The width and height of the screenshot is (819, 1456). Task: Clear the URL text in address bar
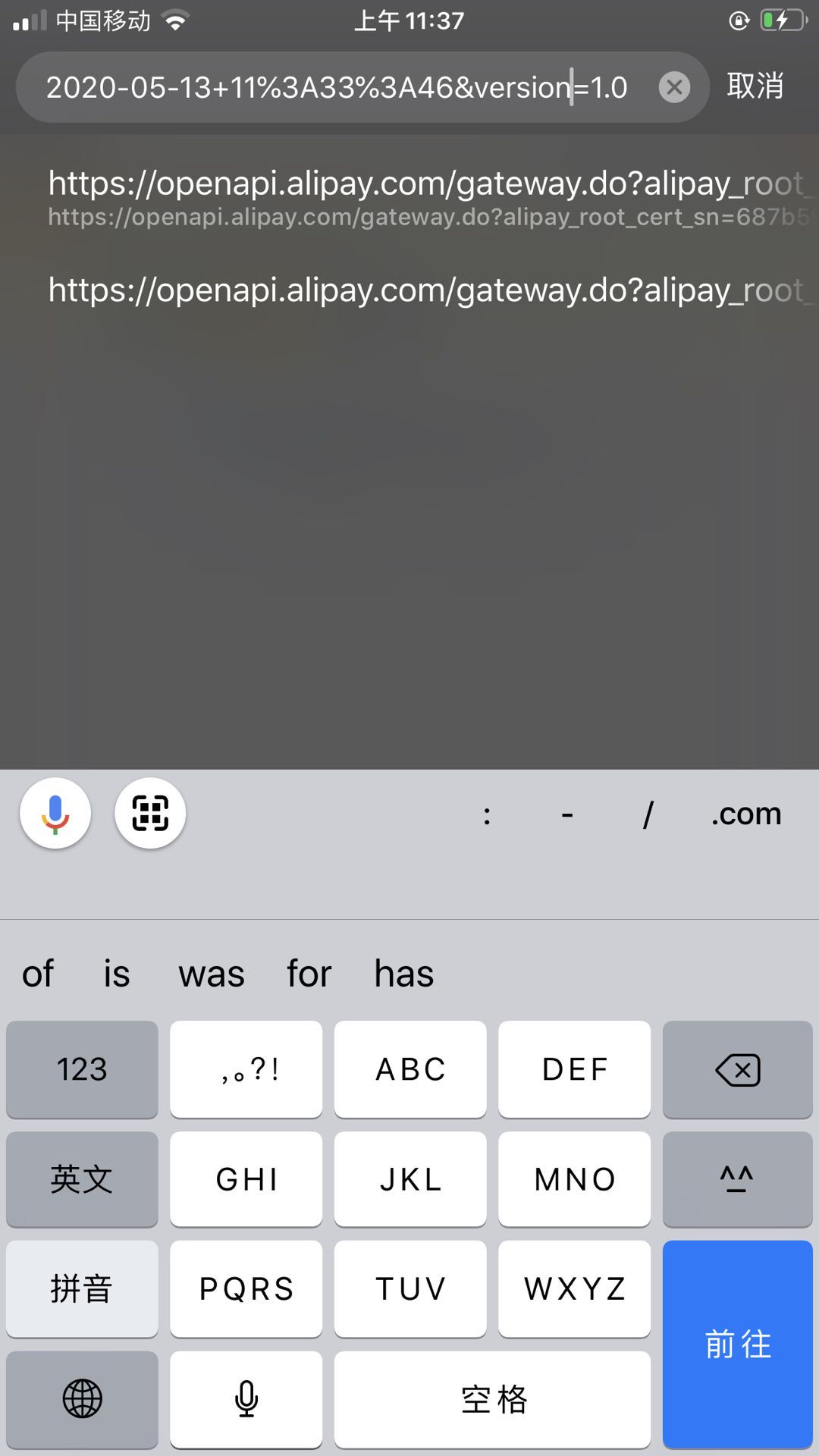pos(674,87)
